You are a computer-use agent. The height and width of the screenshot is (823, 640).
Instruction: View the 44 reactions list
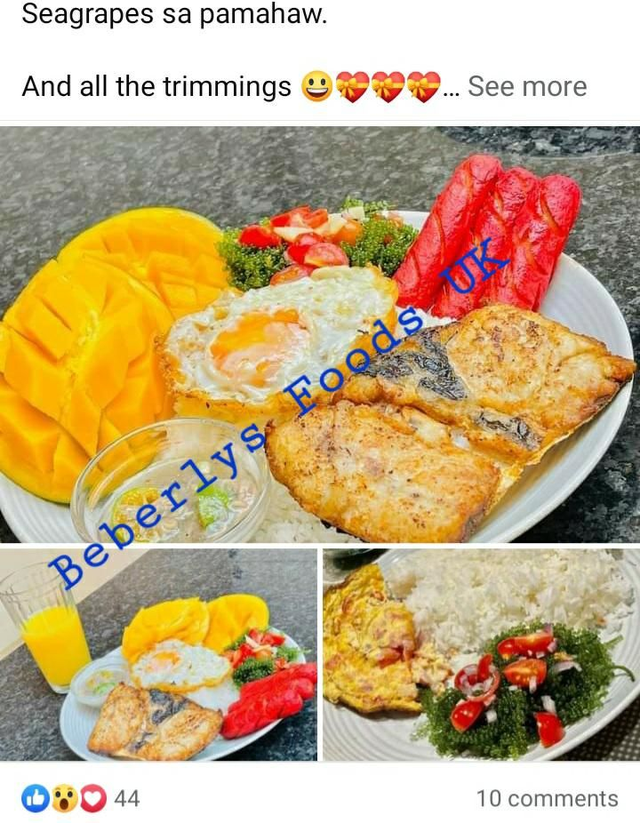click(x=81, y=798)
